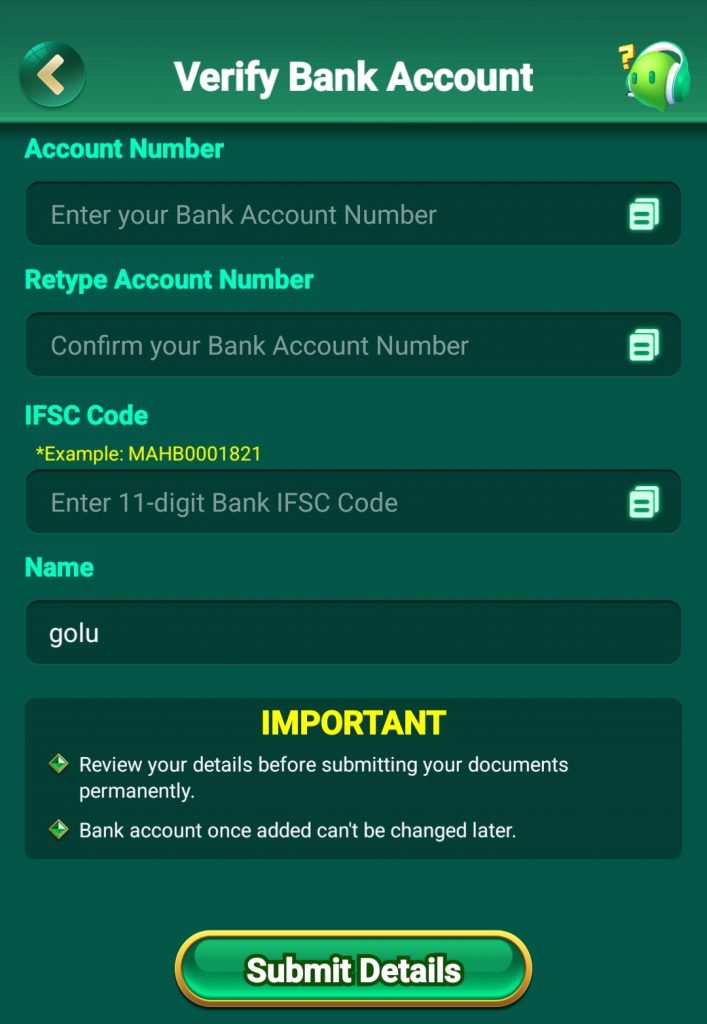Paste into the Account Number field
The height and width of the screenshot is (1024, 707).
[644, 214]
